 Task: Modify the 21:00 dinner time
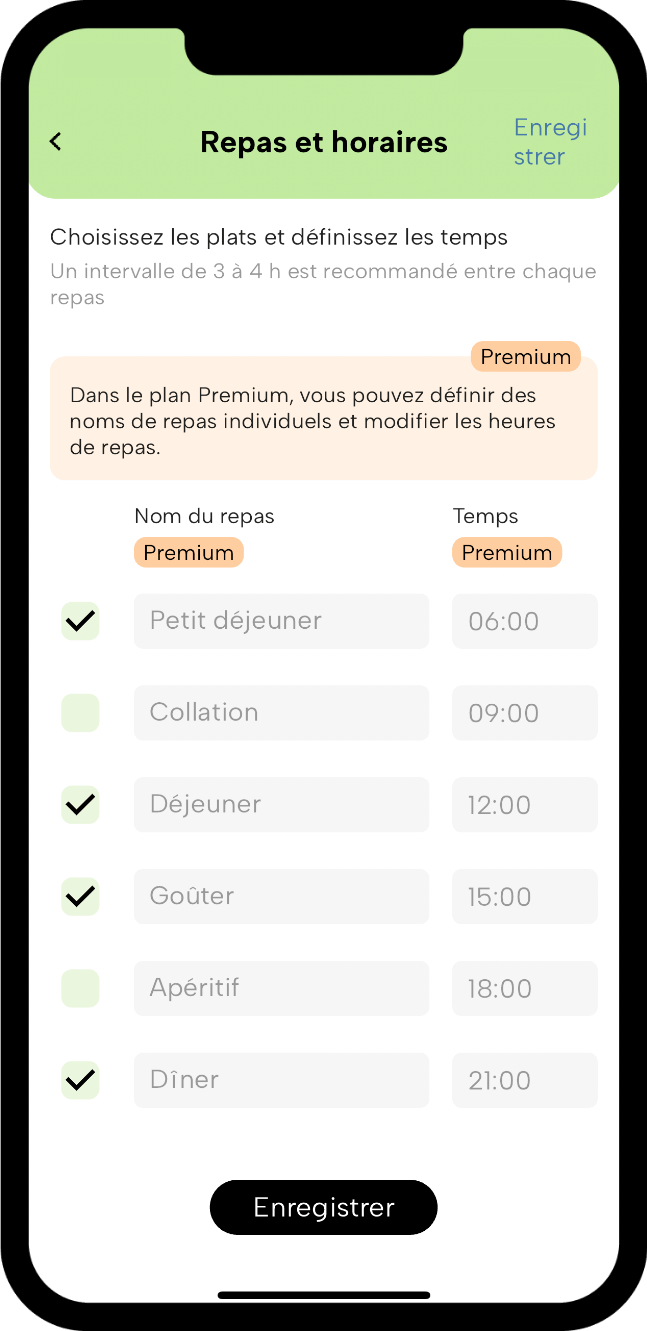pos(525,1080)
